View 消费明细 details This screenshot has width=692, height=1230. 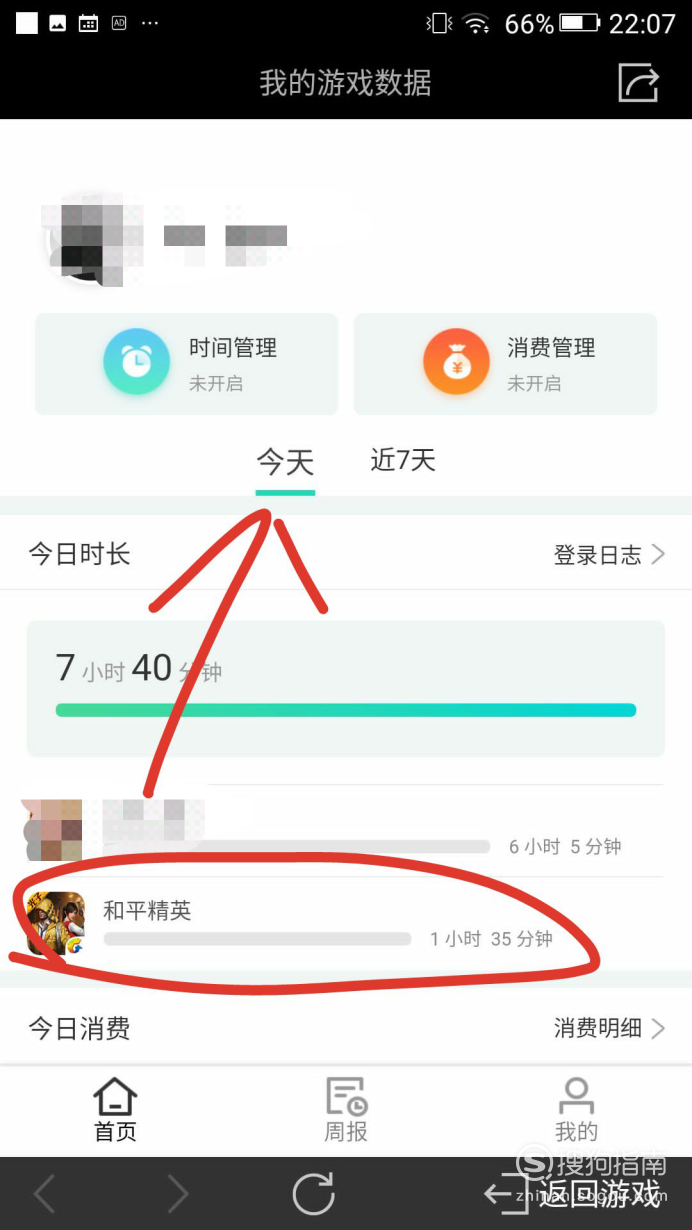[609, 1028]
